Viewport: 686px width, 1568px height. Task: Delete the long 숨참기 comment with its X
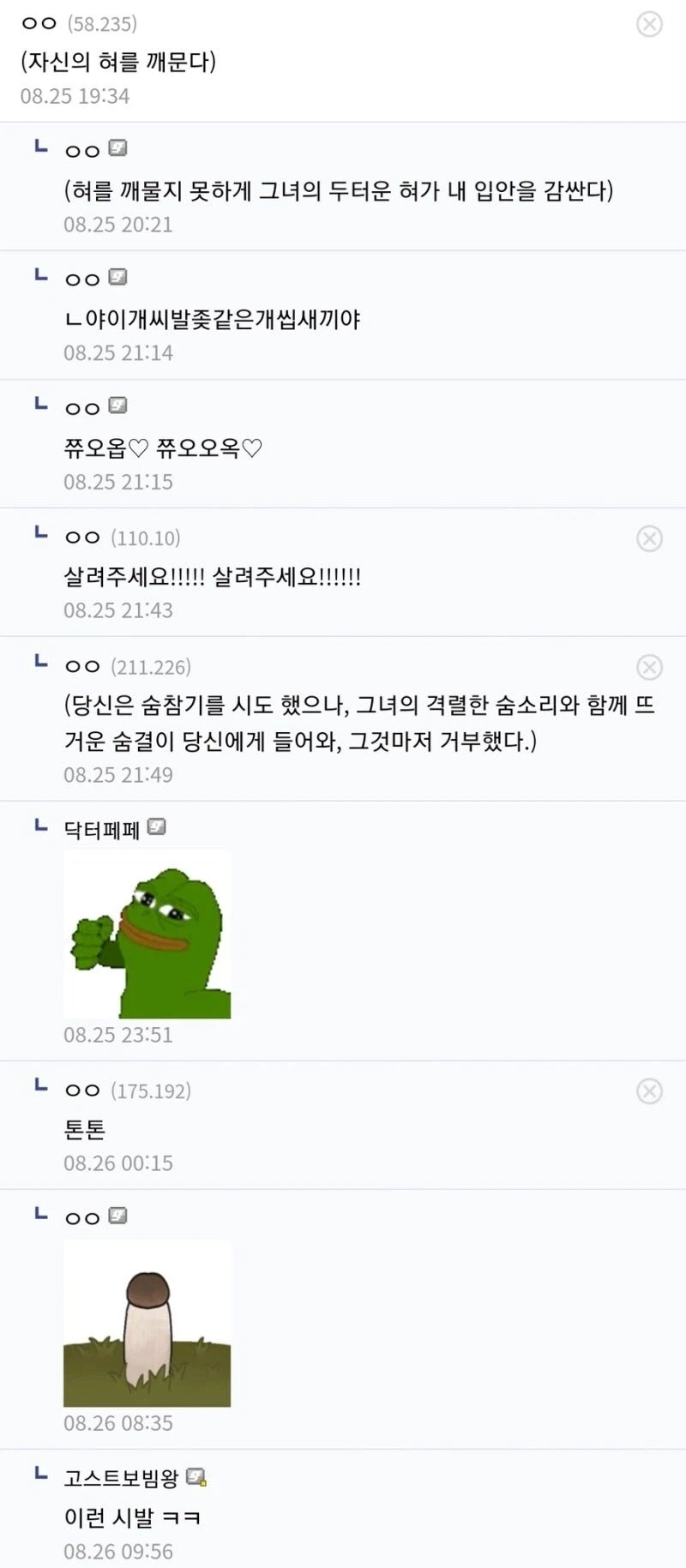coord(648,665)
